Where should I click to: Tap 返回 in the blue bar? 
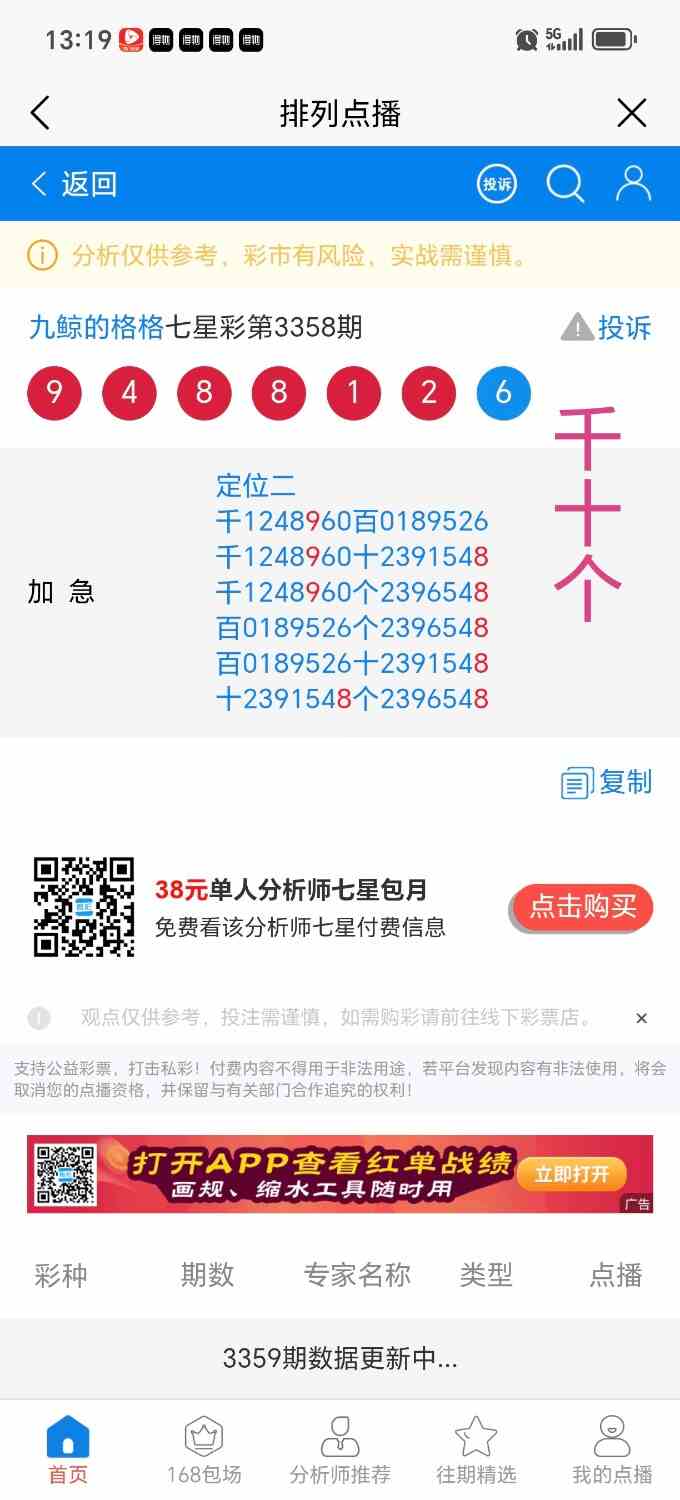point(75,184)
